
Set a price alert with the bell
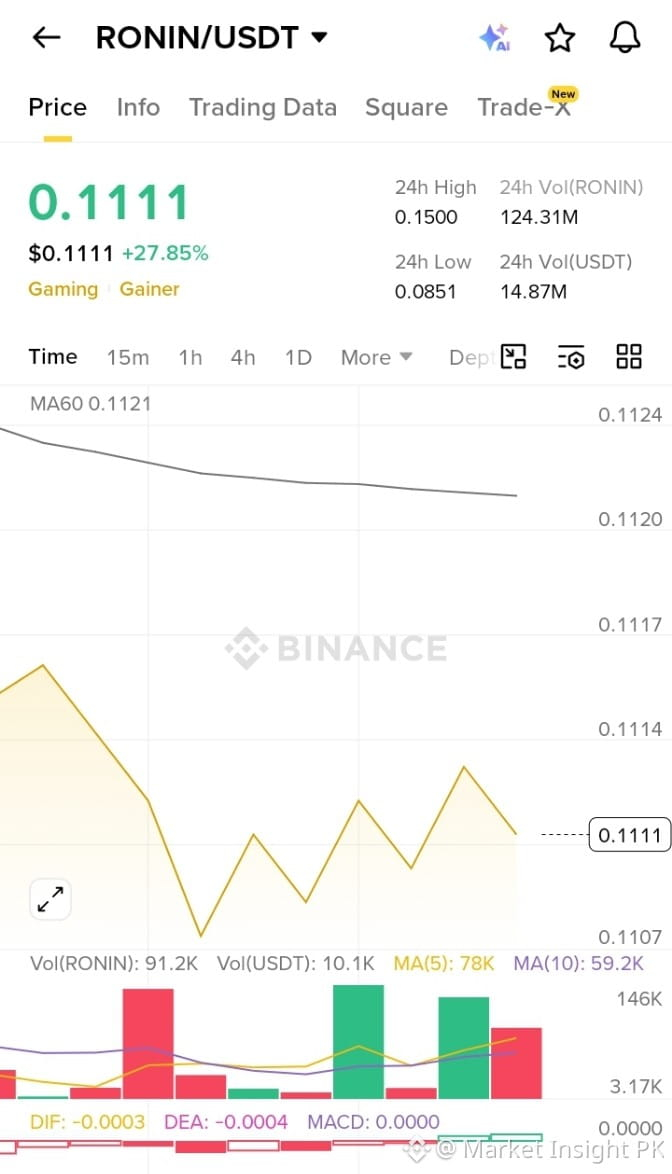pos(625,37)
